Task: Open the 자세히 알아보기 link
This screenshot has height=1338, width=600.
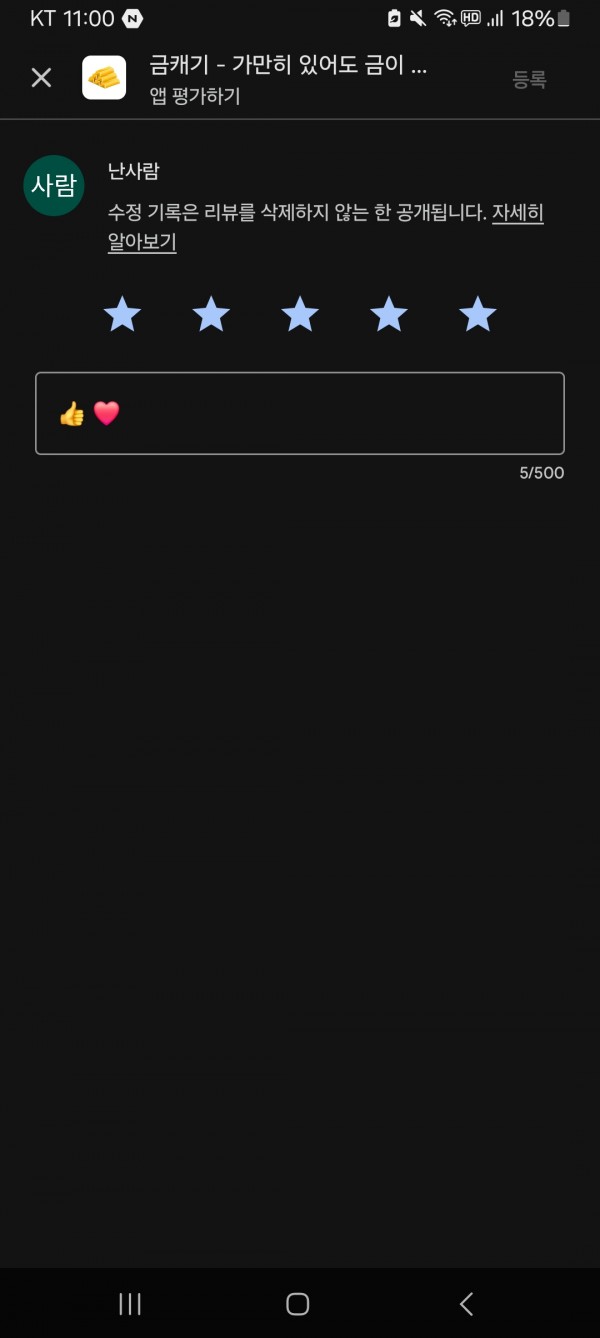Action: pyautogui.click(x=326, y=227)
